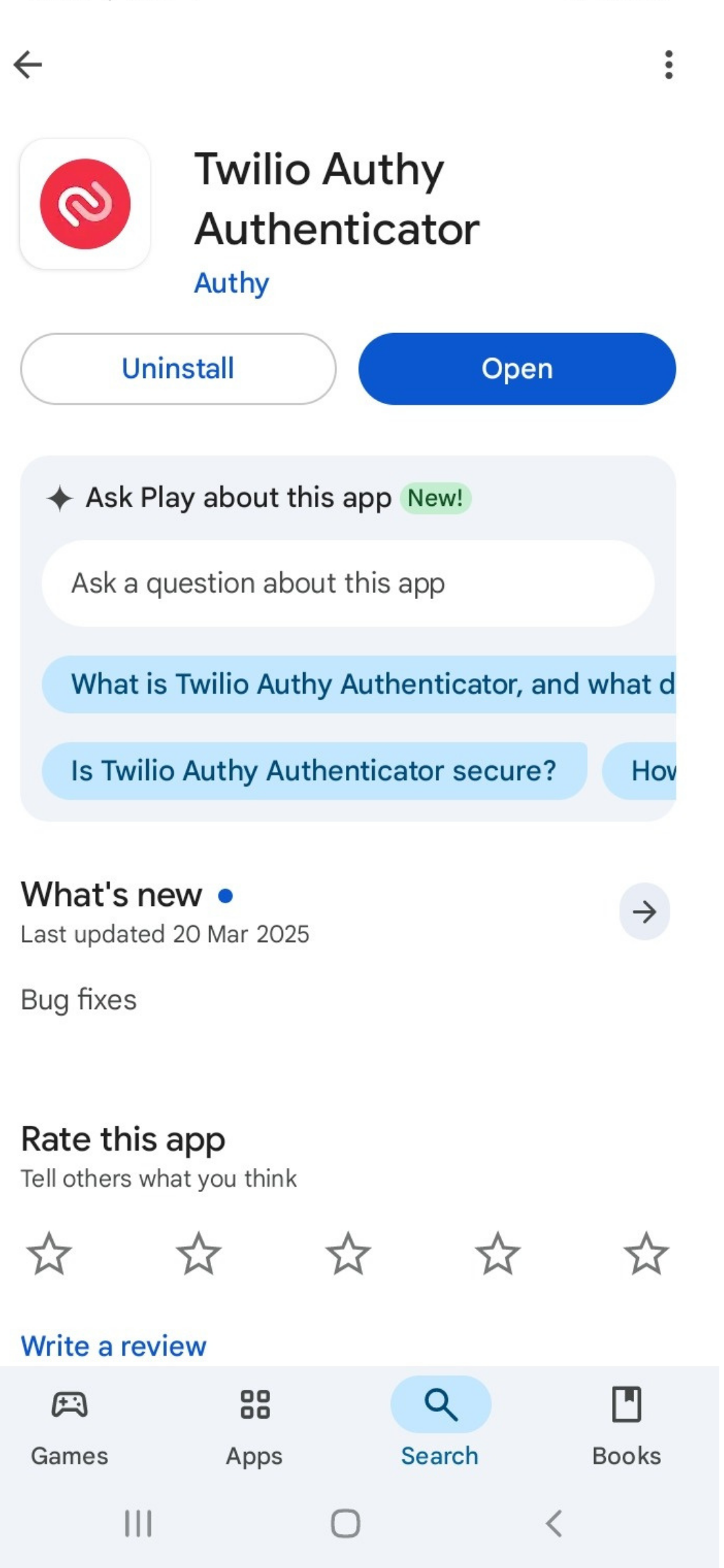Tap Write a review link
724x1568 pixels.
pyautogui.click(x=114, y=1346)
